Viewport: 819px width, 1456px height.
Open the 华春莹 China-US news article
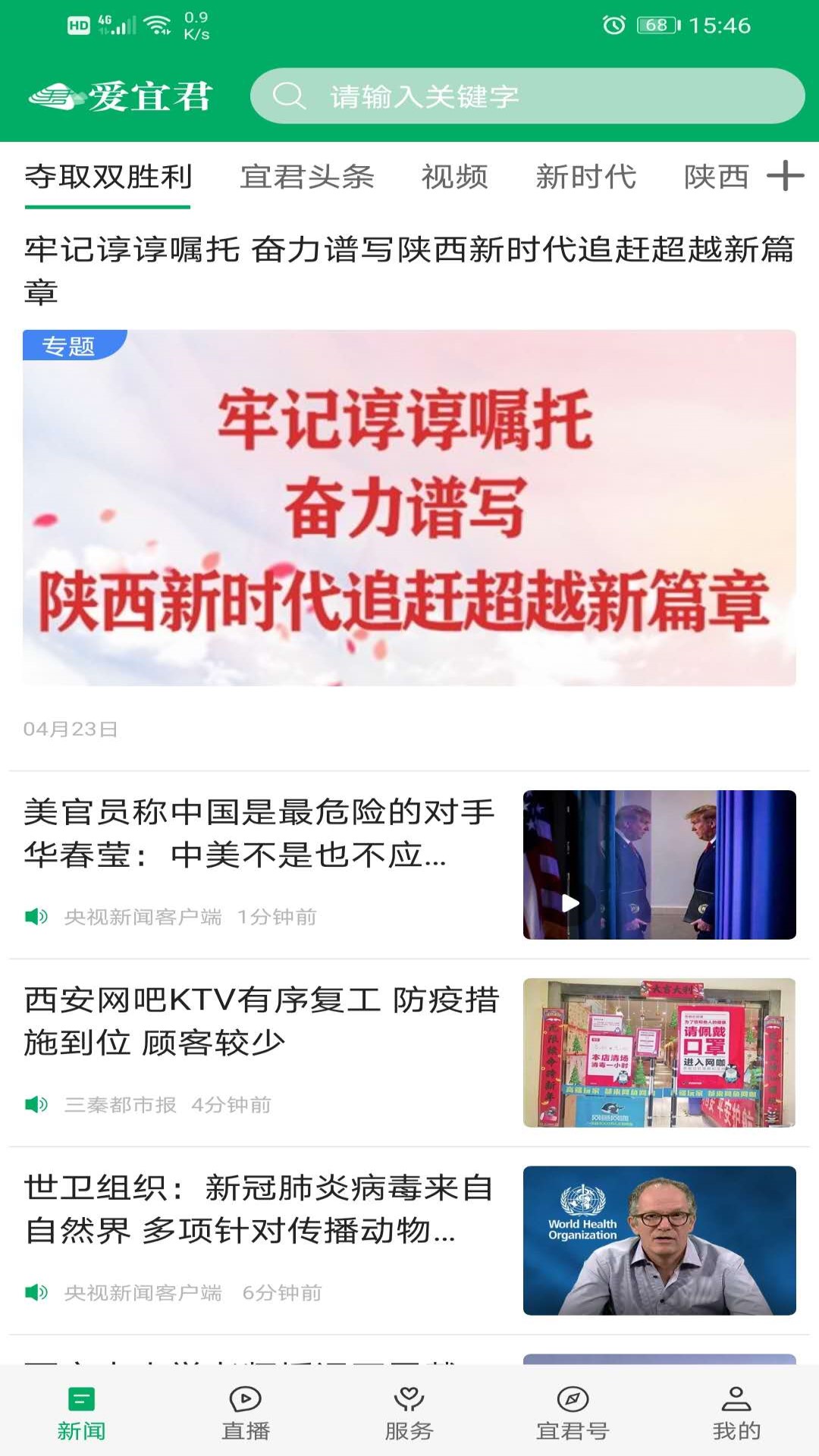(409, 864)
